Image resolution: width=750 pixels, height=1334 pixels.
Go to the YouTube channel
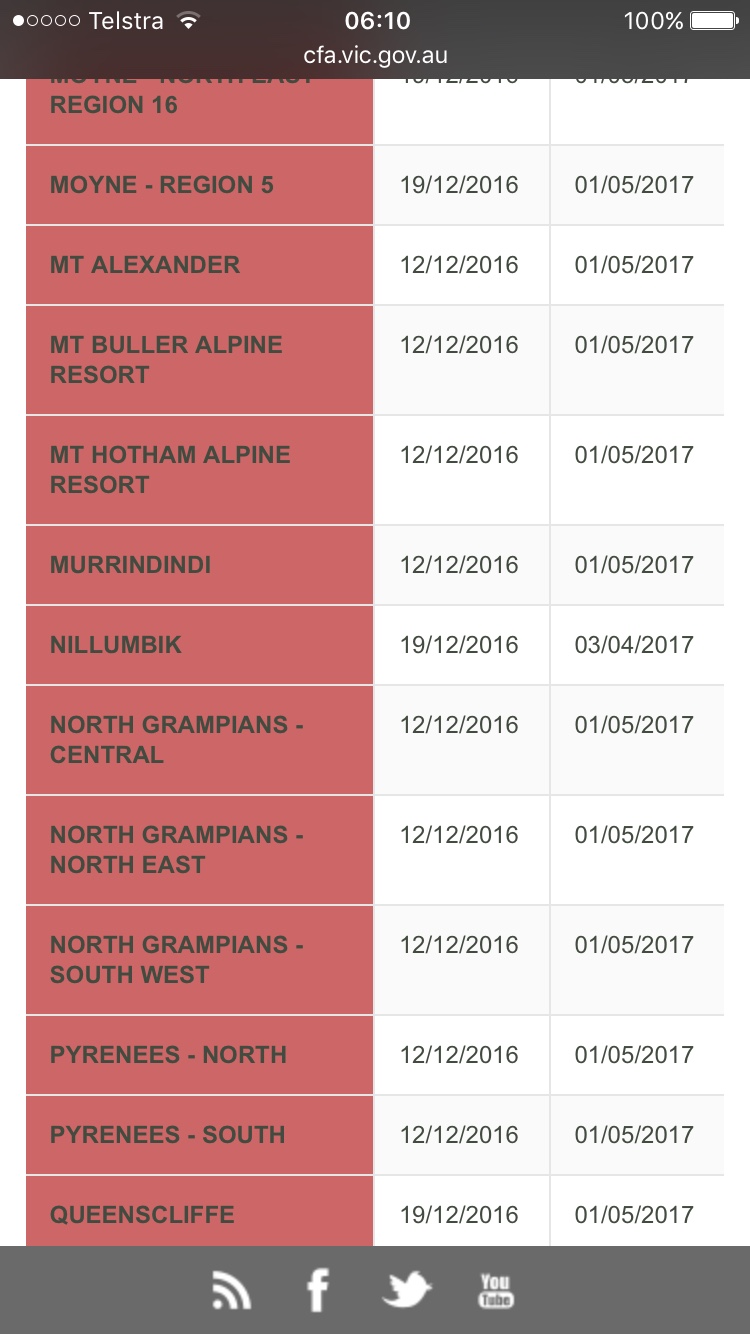[x=496, y=1290]
